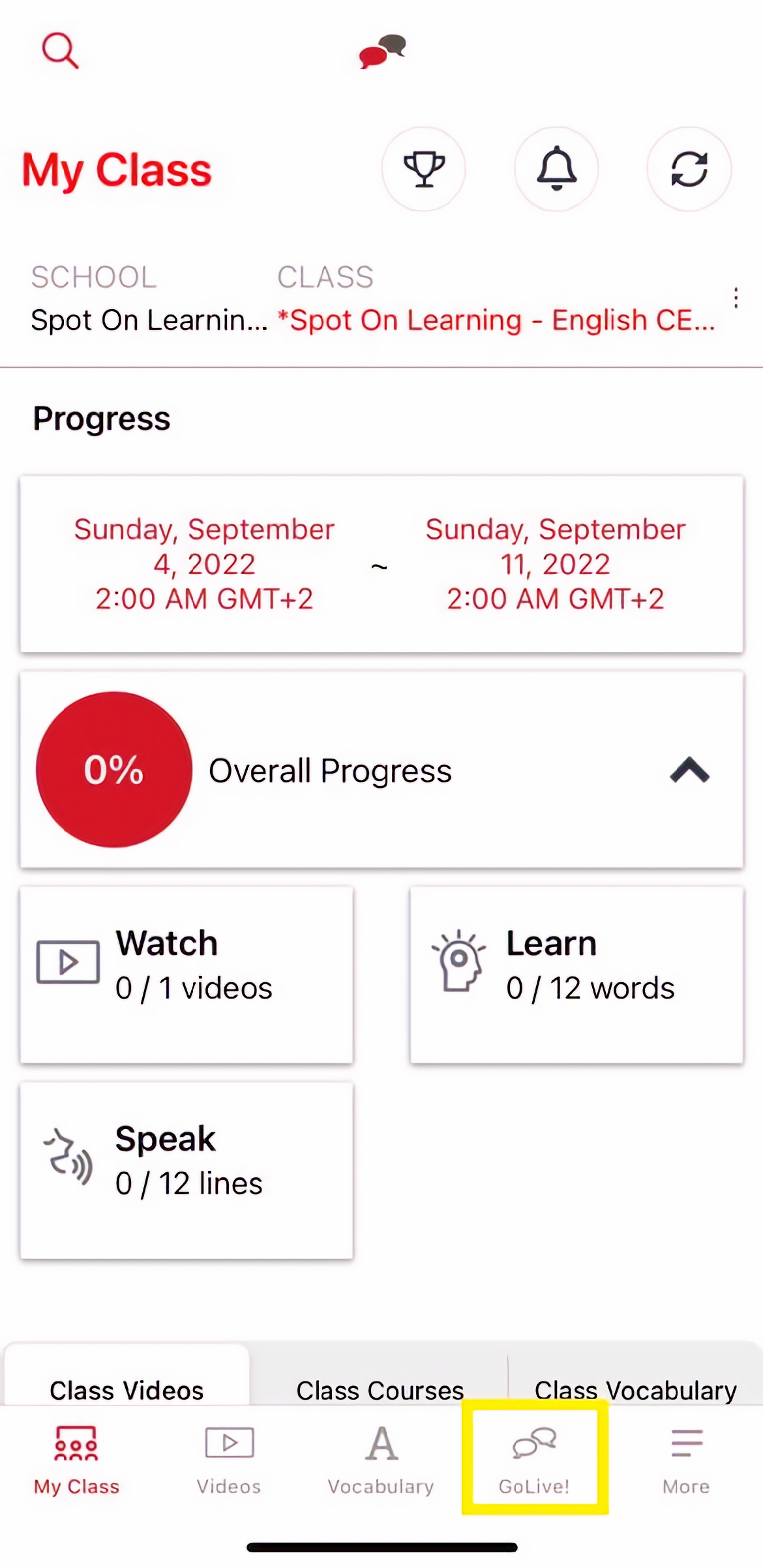Tap the search magnifier icon
Screen dimensions: 763x1568
point(60,50)
